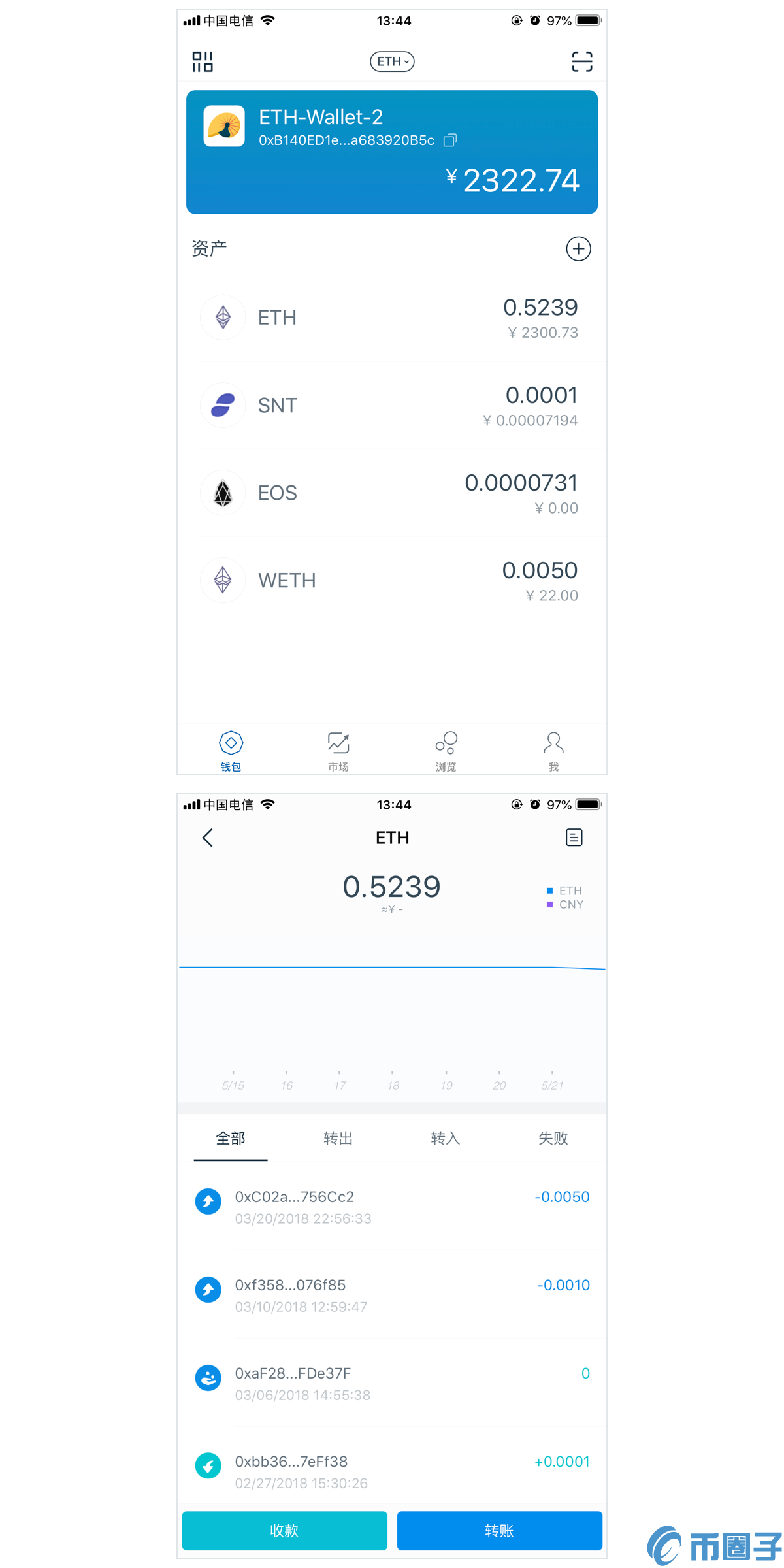Select the 转入 transactions tab

(446, 1138)
